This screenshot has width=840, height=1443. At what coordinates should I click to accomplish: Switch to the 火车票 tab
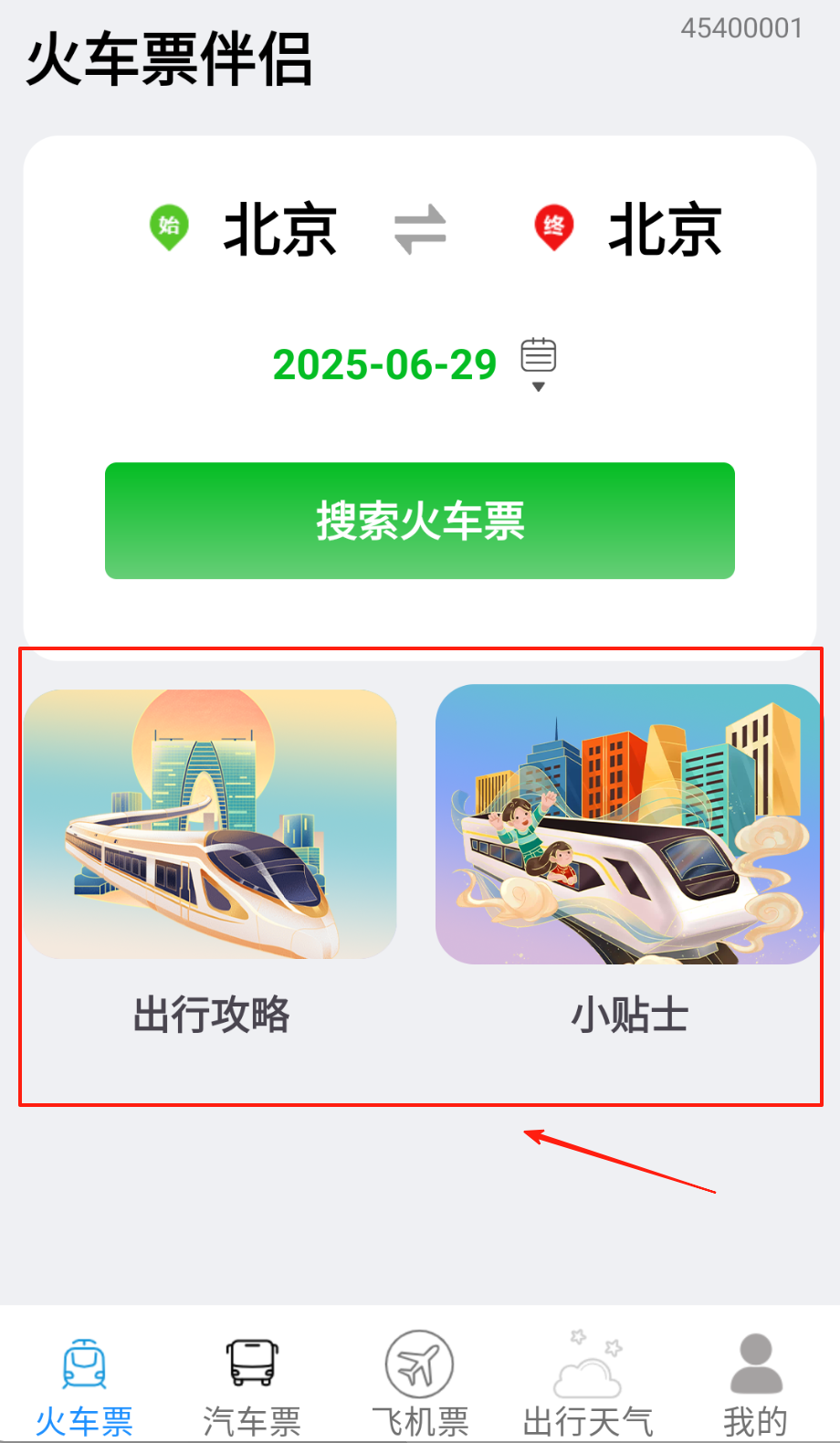(x=84, y=1384)
